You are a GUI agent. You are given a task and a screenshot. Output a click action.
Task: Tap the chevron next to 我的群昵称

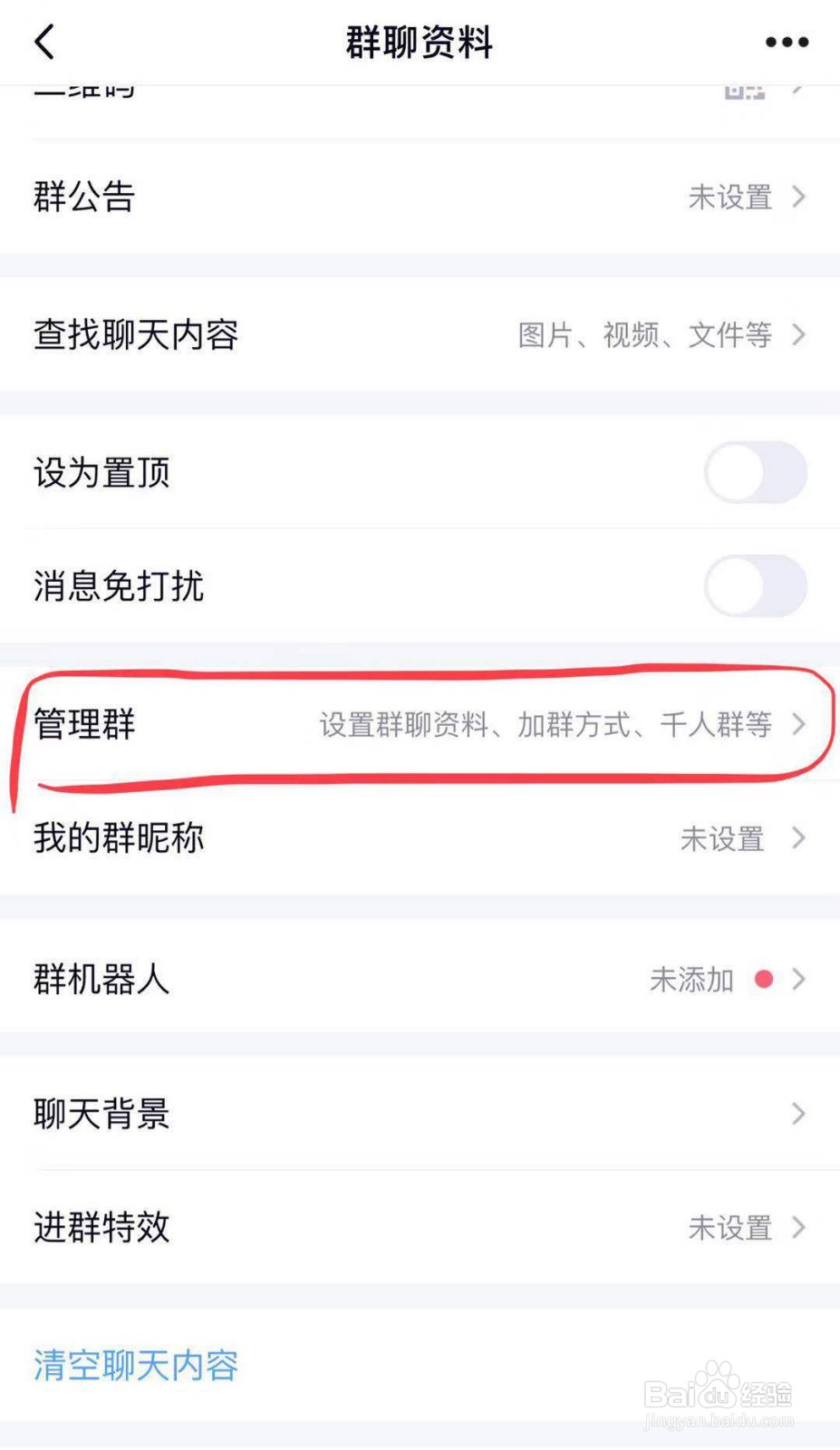pyautogui.click(x=797, y=838)
